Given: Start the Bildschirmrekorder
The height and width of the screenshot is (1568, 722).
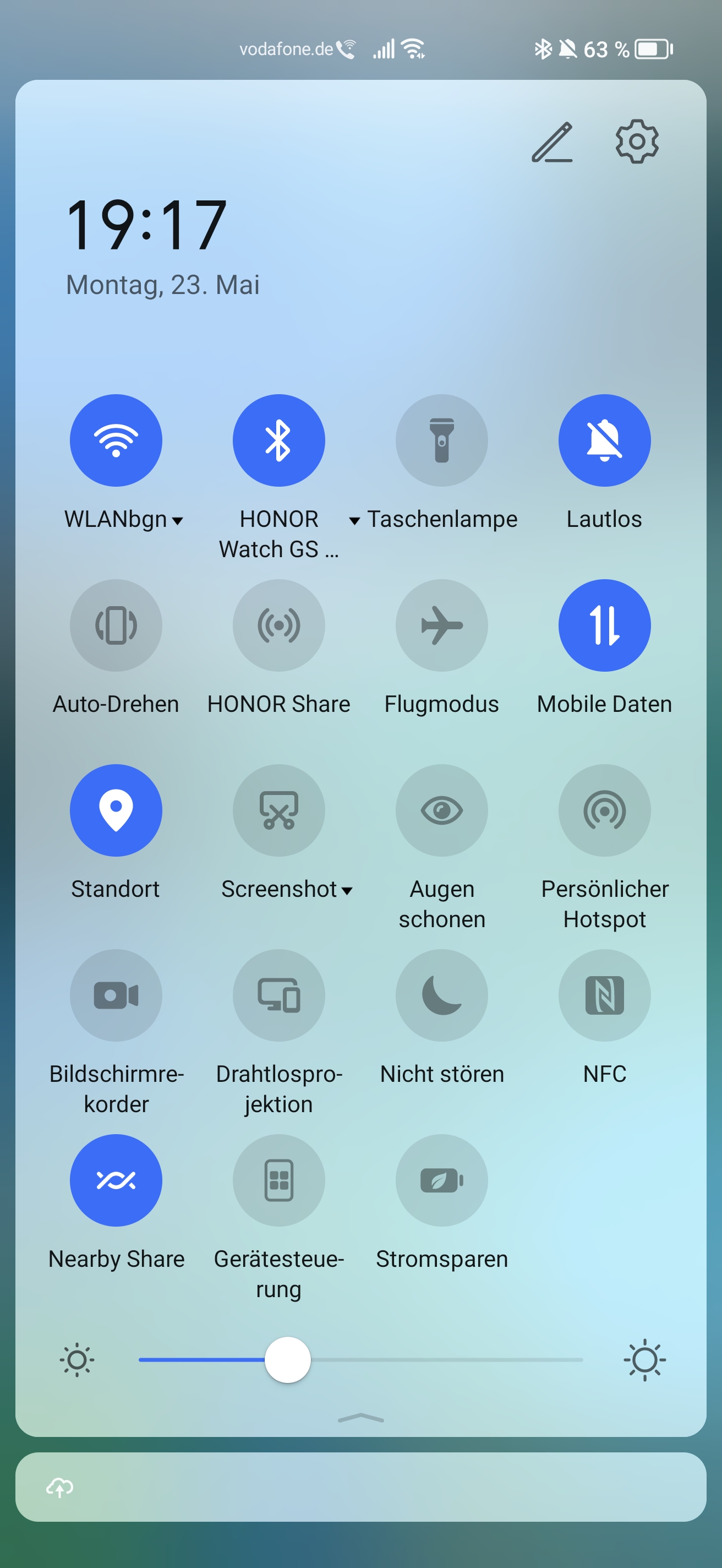Looking at the screenshot, I should point(116,995).
